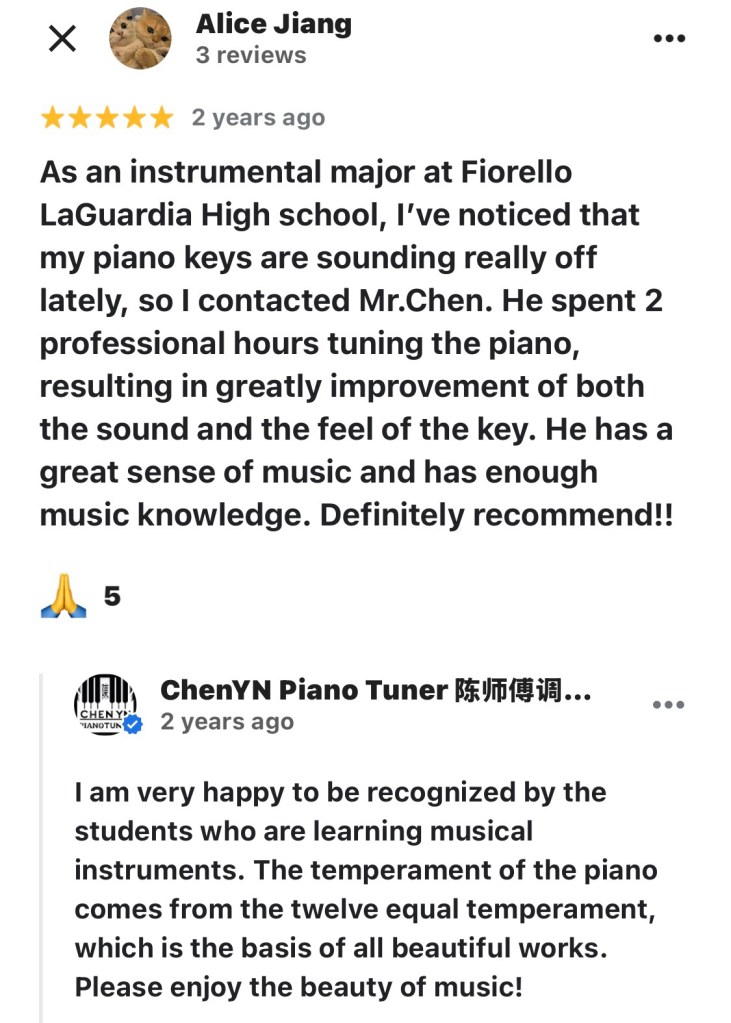Close the review with the X icon
The width and height of the screenshot is (731, 1023).
point(62,39)
